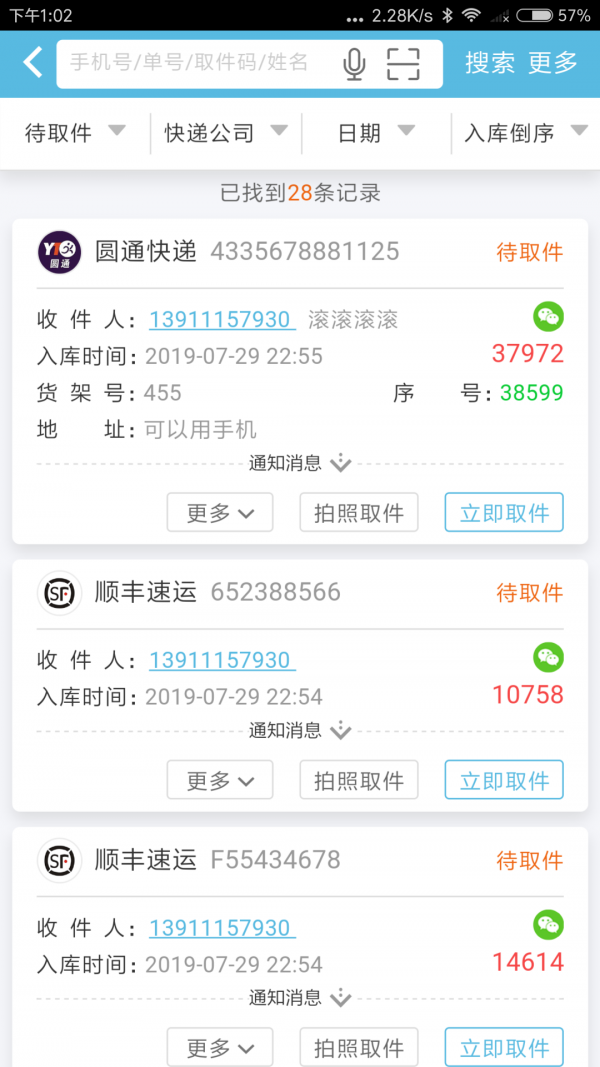Image resolution: width=600 pixels, height=1067 pixels.
Task: Change the 入库倒序 sort order
Action: (x=525, y=133)
